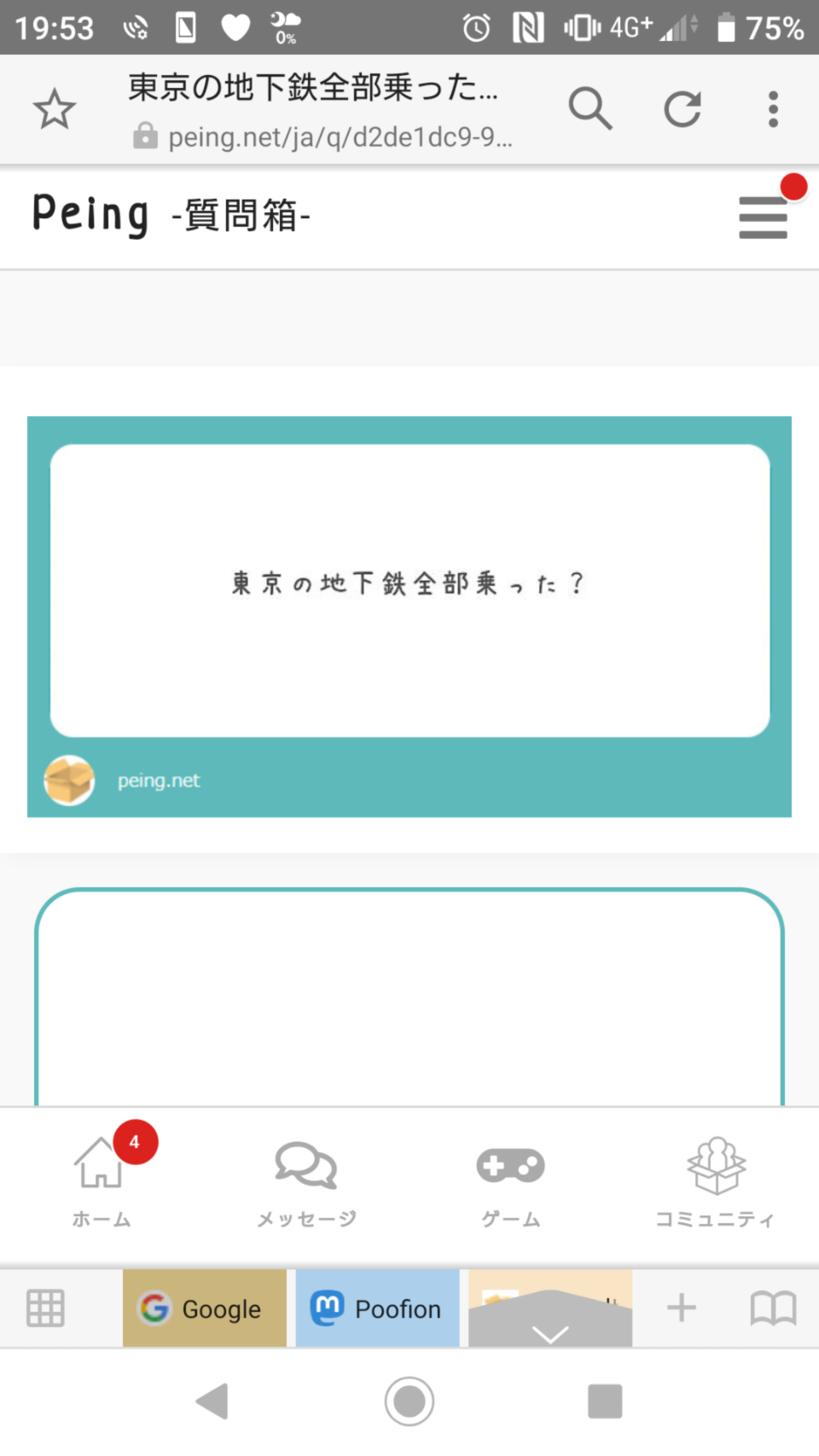The image size is (819, 1456).
Task: Reload the current page
Action: (682, 109)
